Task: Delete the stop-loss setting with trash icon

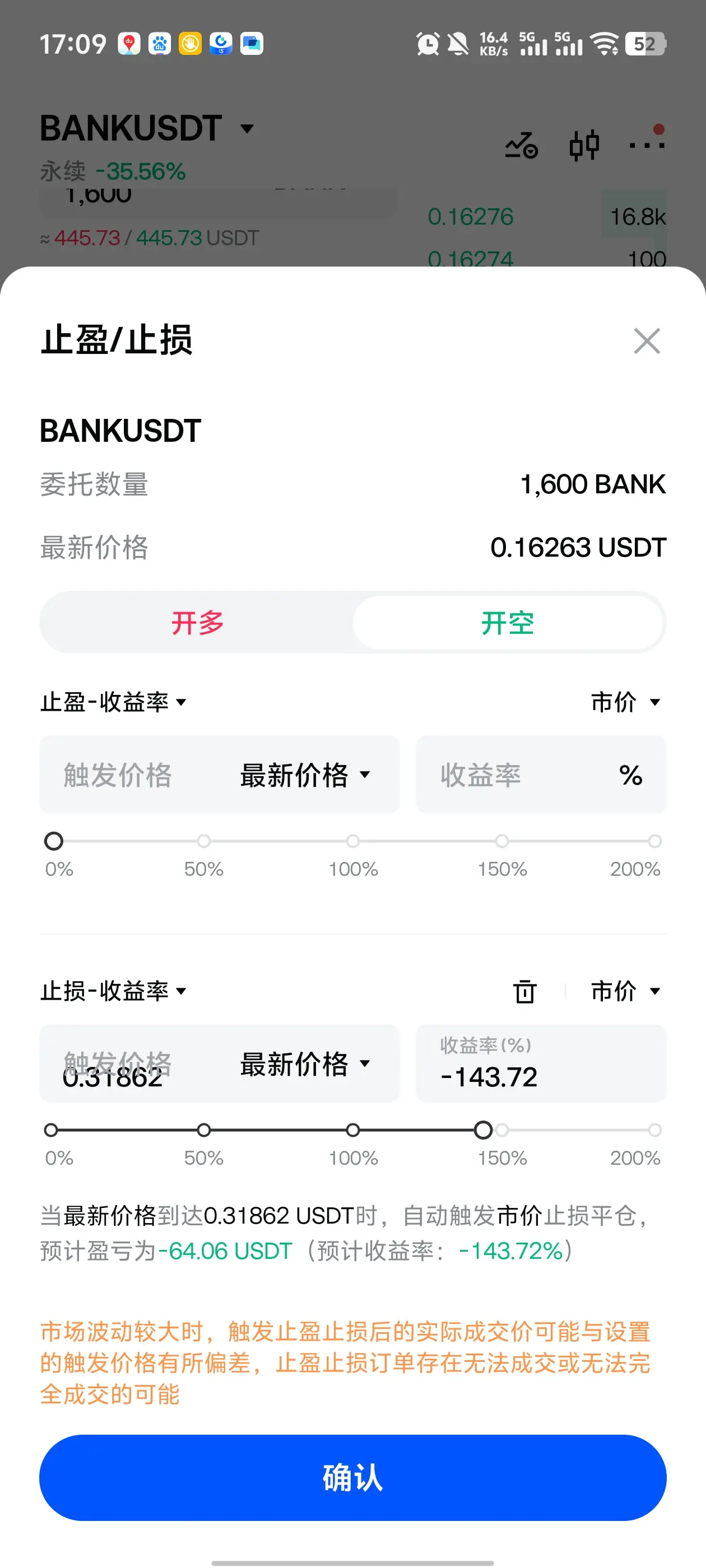Action: point(524,992)
